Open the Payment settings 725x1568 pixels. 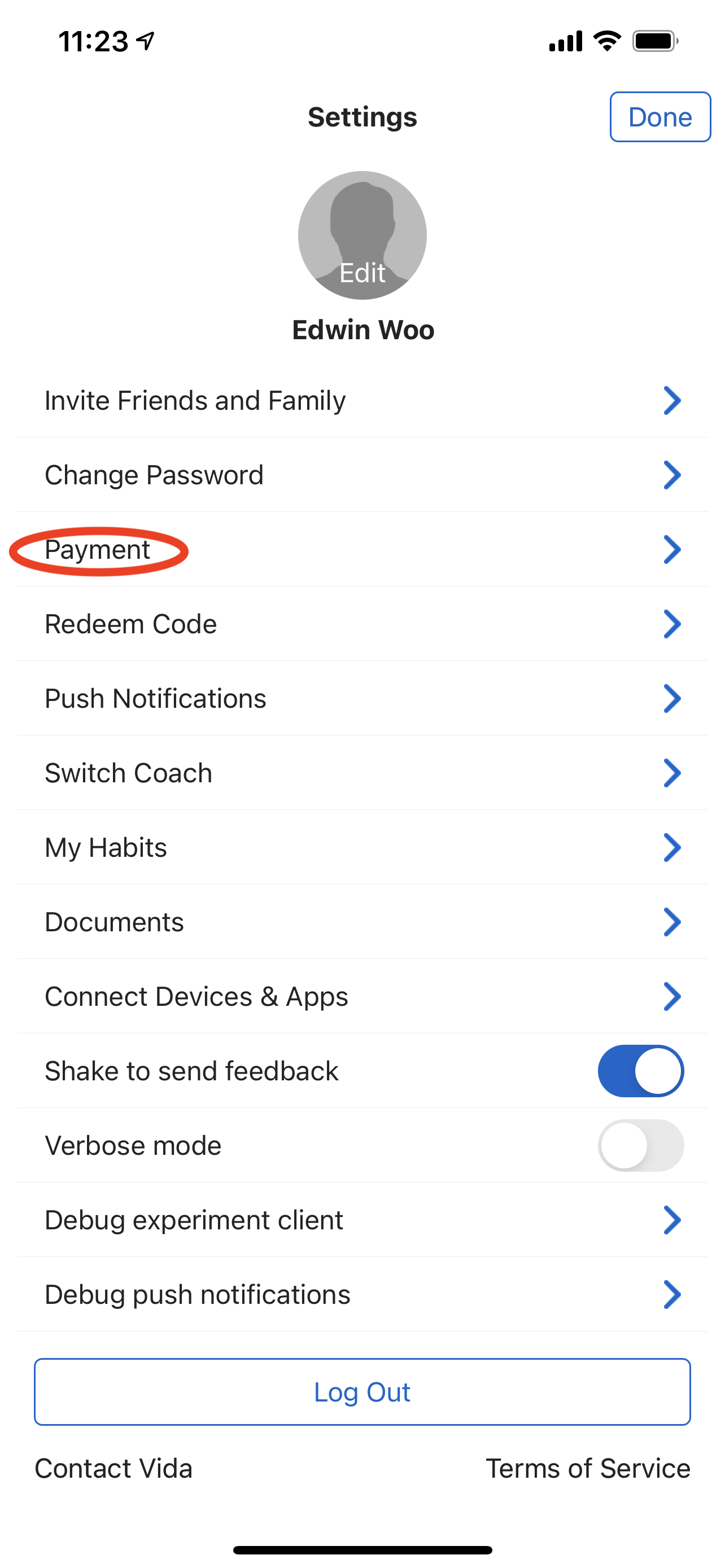tap(362, 550)
